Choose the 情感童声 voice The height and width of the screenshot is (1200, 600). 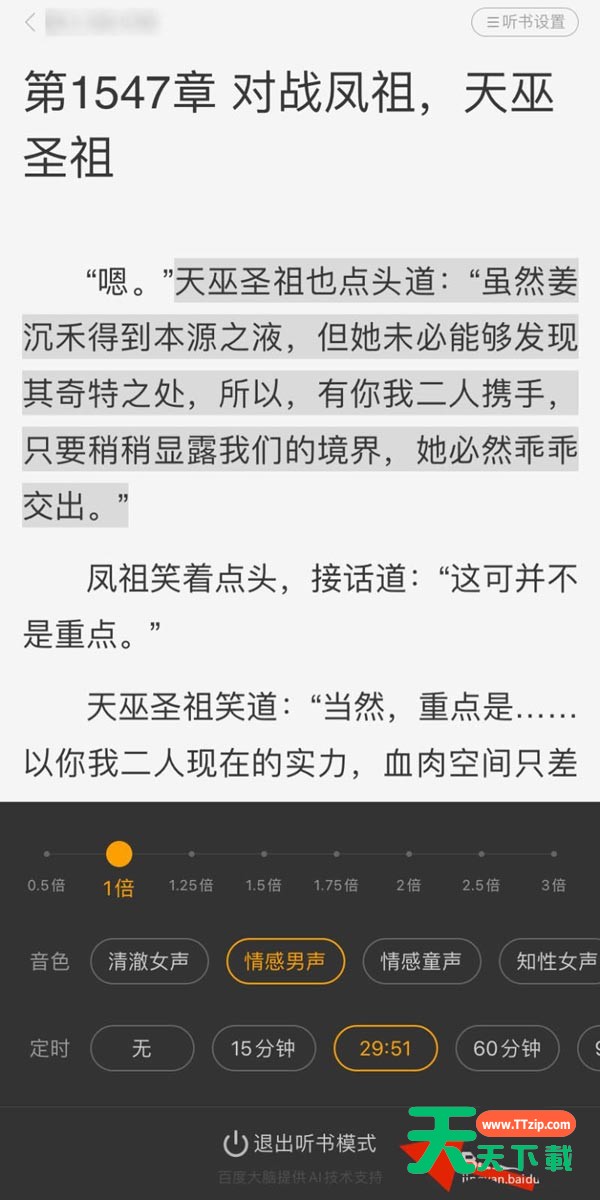(x=421, y=962)
